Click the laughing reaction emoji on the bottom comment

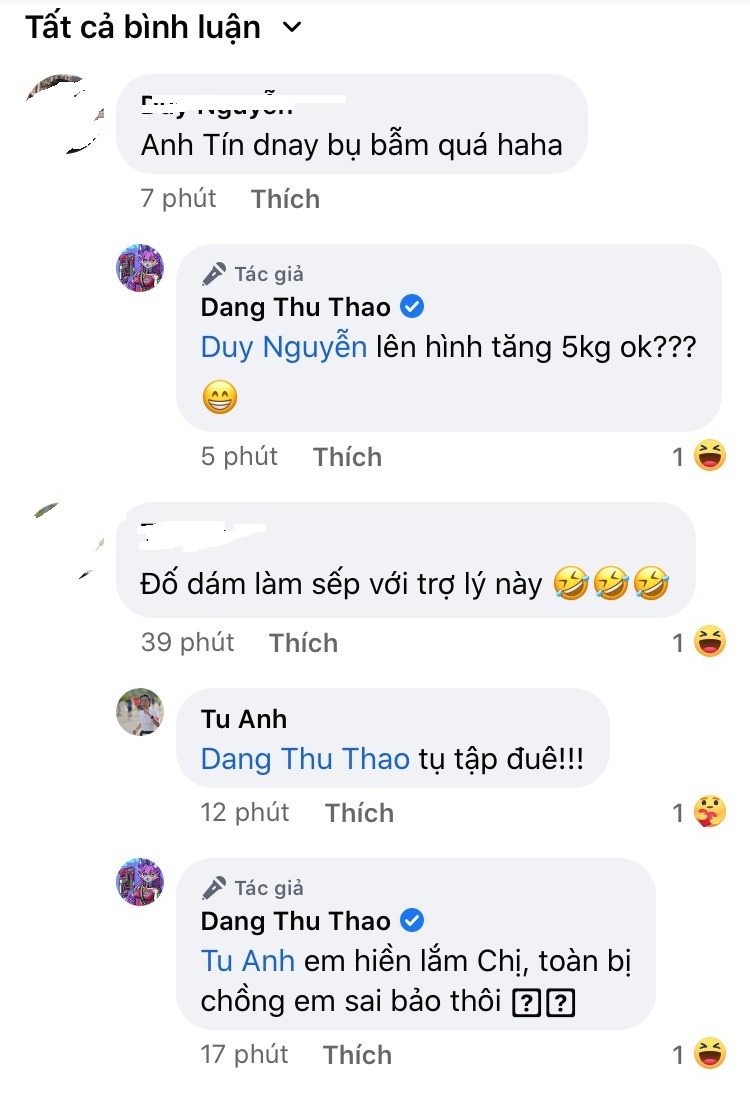coord(708,1053)
